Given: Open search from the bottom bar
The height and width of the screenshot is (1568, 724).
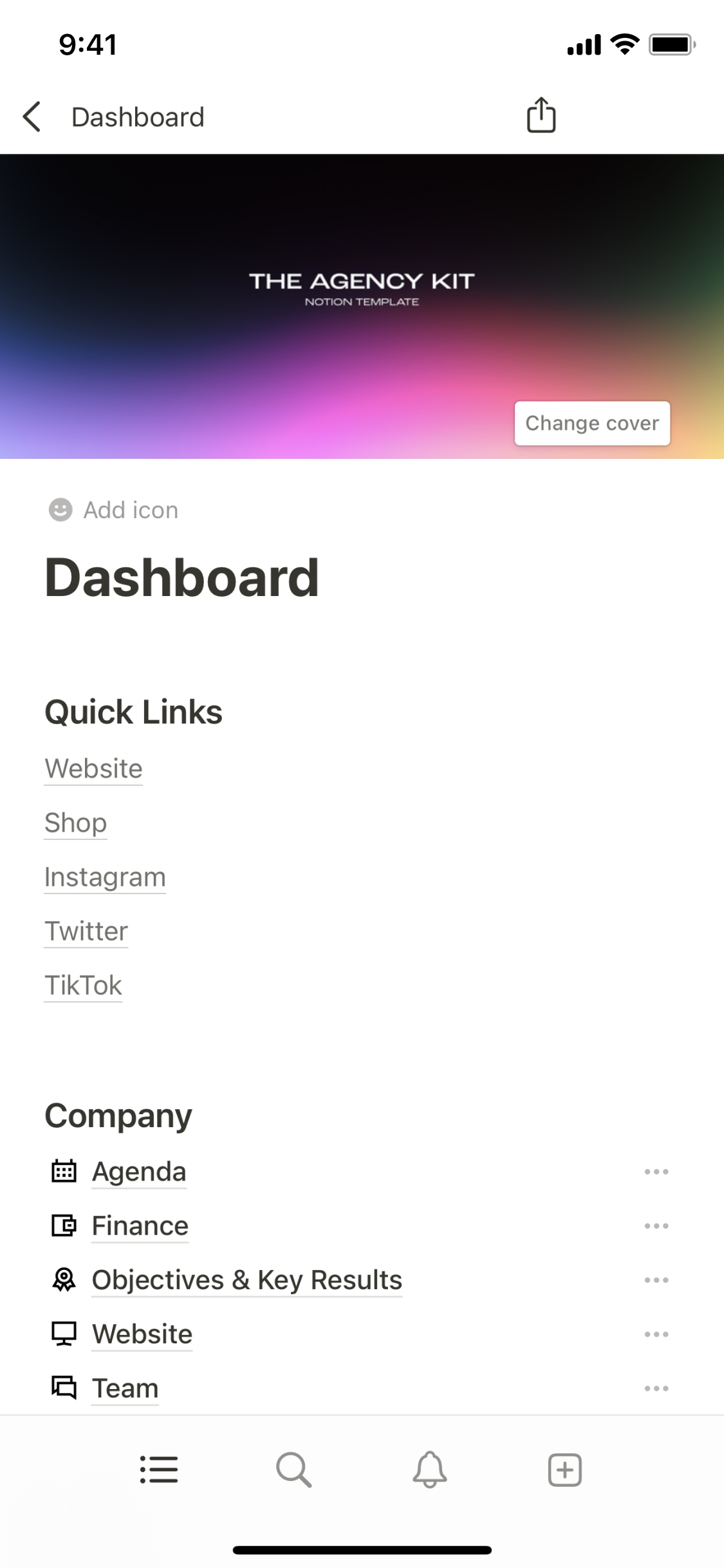Looking at the screenshot, I should (x=294, y=1470).
